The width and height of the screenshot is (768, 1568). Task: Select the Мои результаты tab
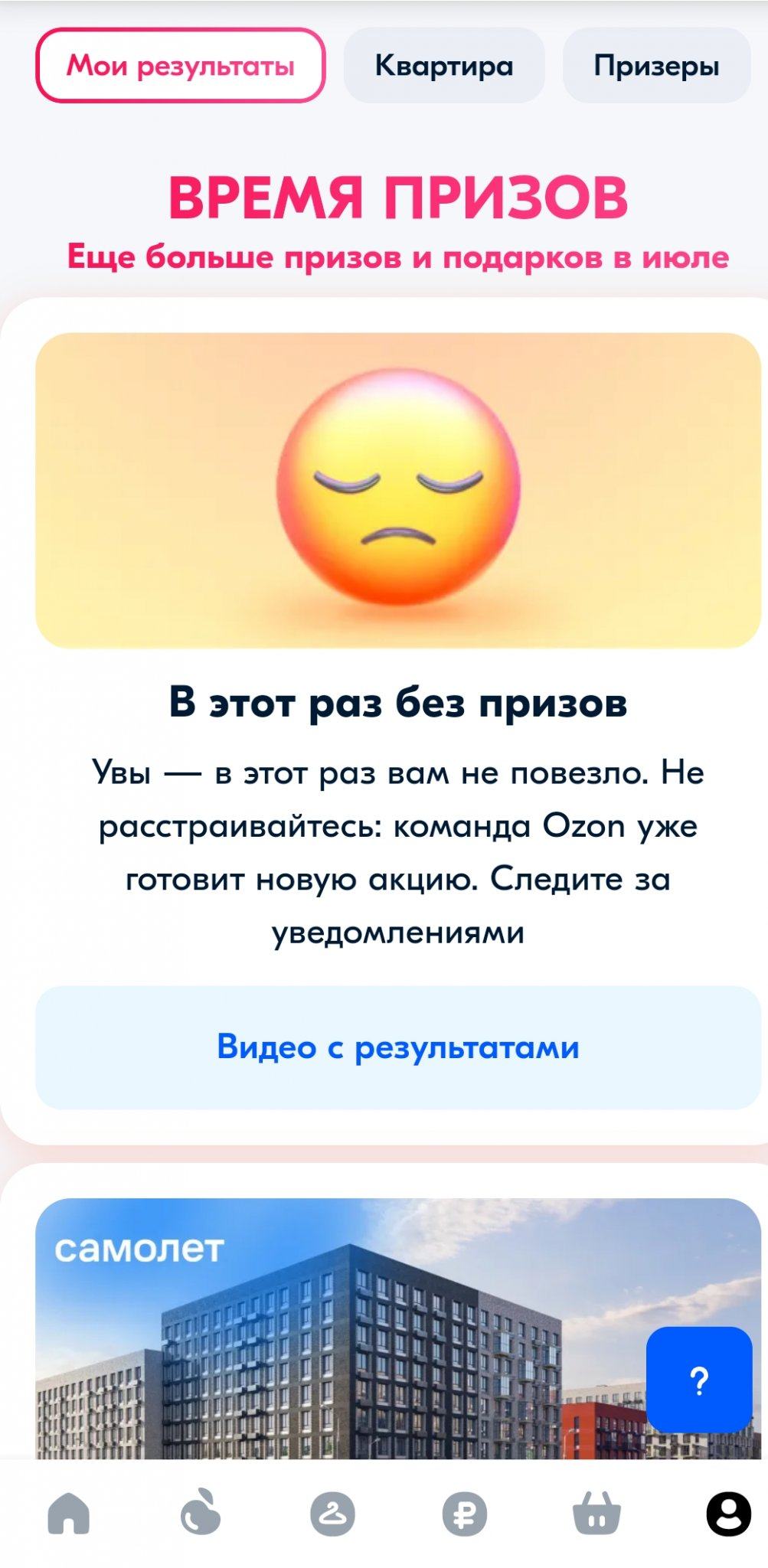(181, 66)
